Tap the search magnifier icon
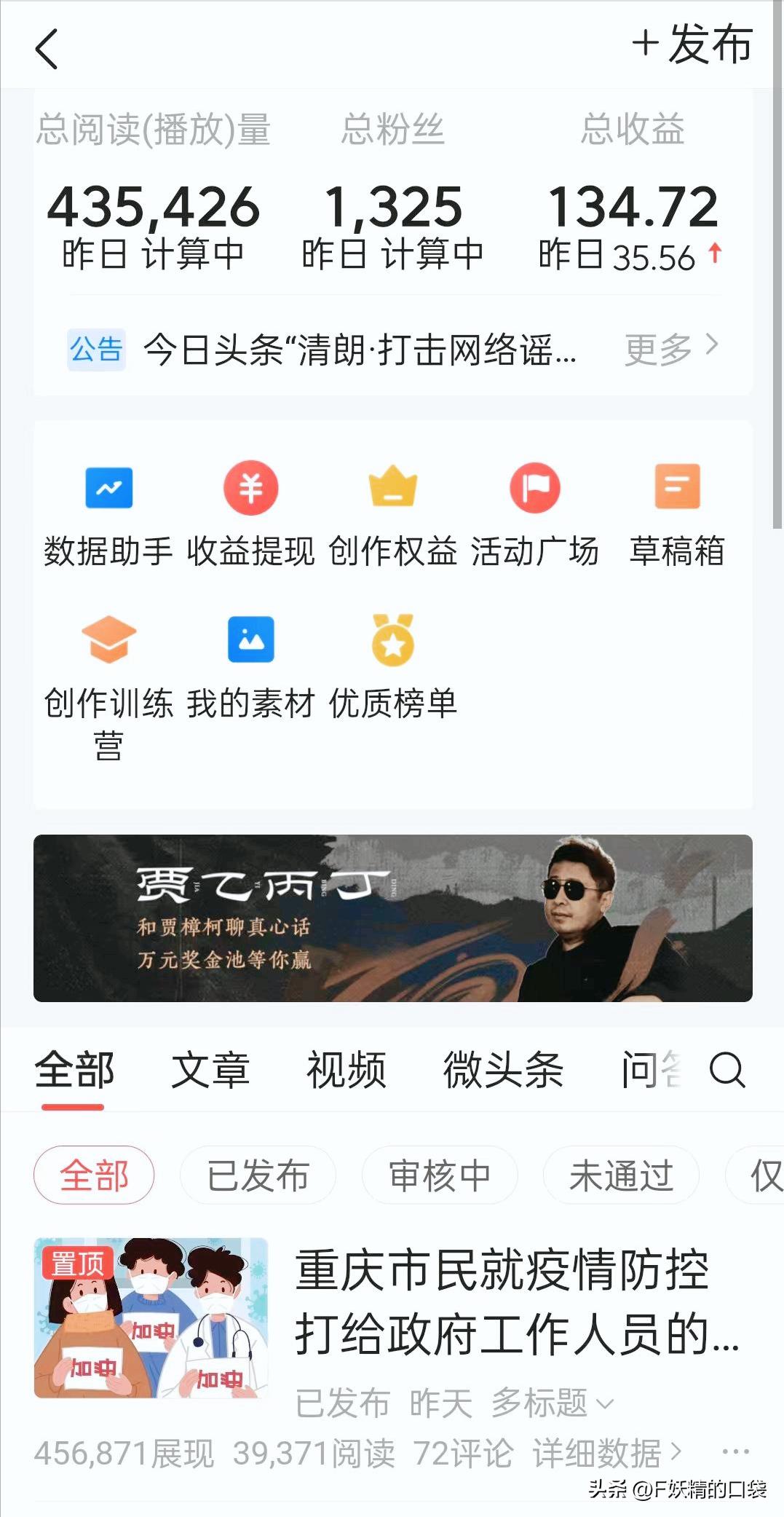784x1517 pixels. 728,1071
